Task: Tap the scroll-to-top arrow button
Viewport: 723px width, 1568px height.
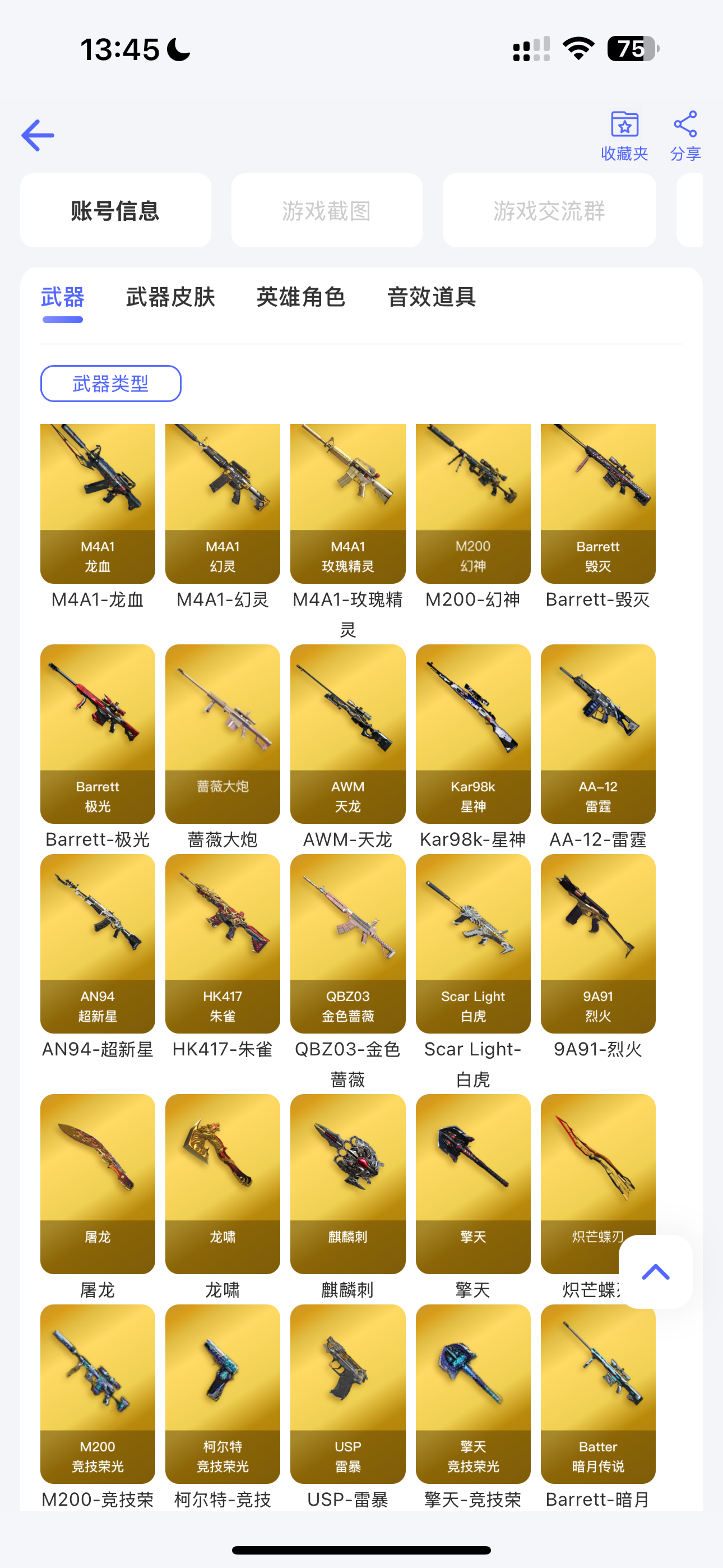Action: [x=655, y=1271]
